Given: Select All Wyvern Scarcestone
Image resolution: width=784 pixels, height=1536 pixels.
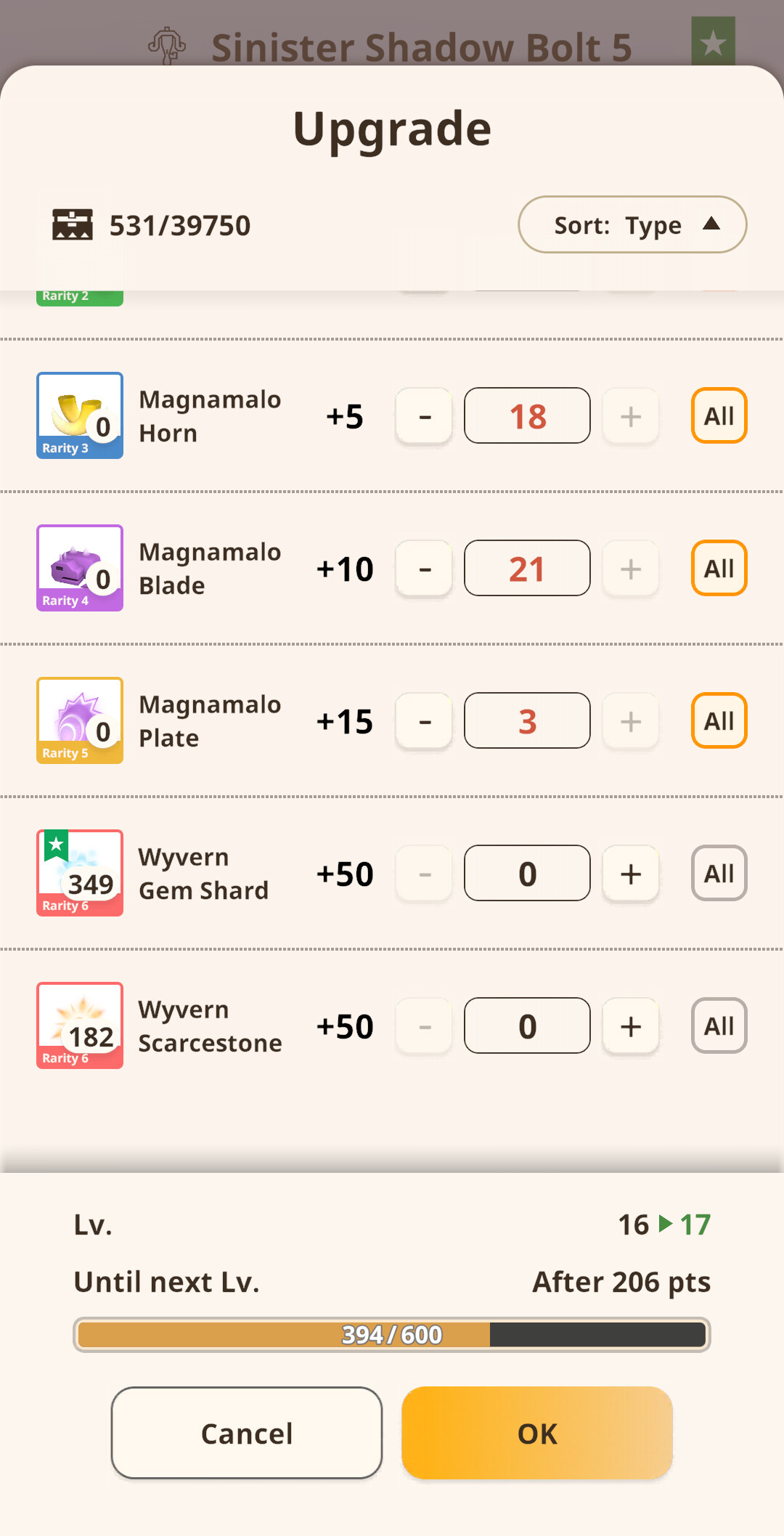Looking at the screenshot, I should pos(719,1026).
